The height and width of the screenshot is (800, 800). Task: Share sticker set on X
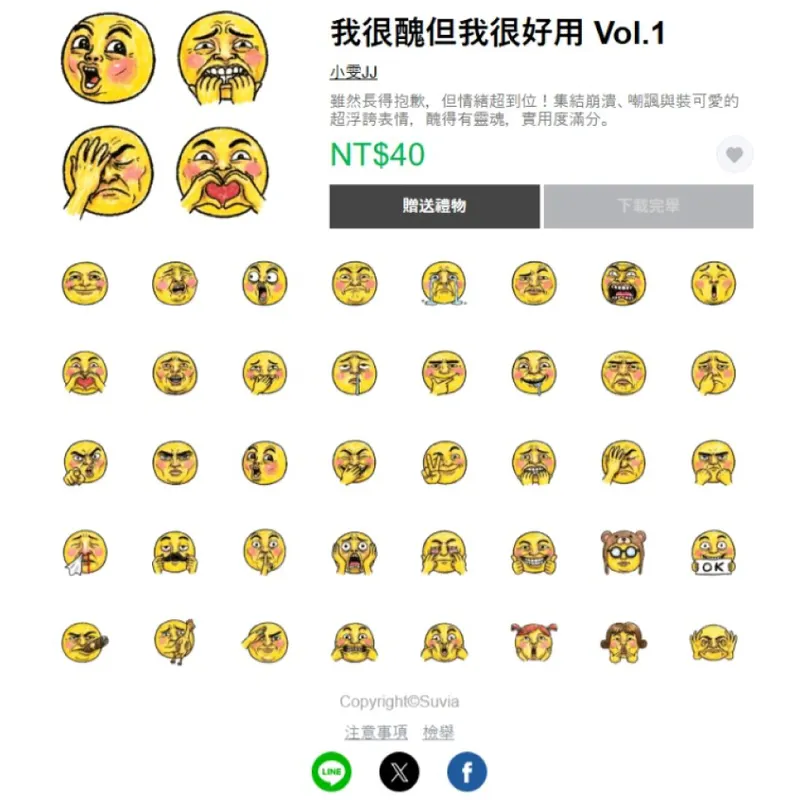[x=399, y=772]
